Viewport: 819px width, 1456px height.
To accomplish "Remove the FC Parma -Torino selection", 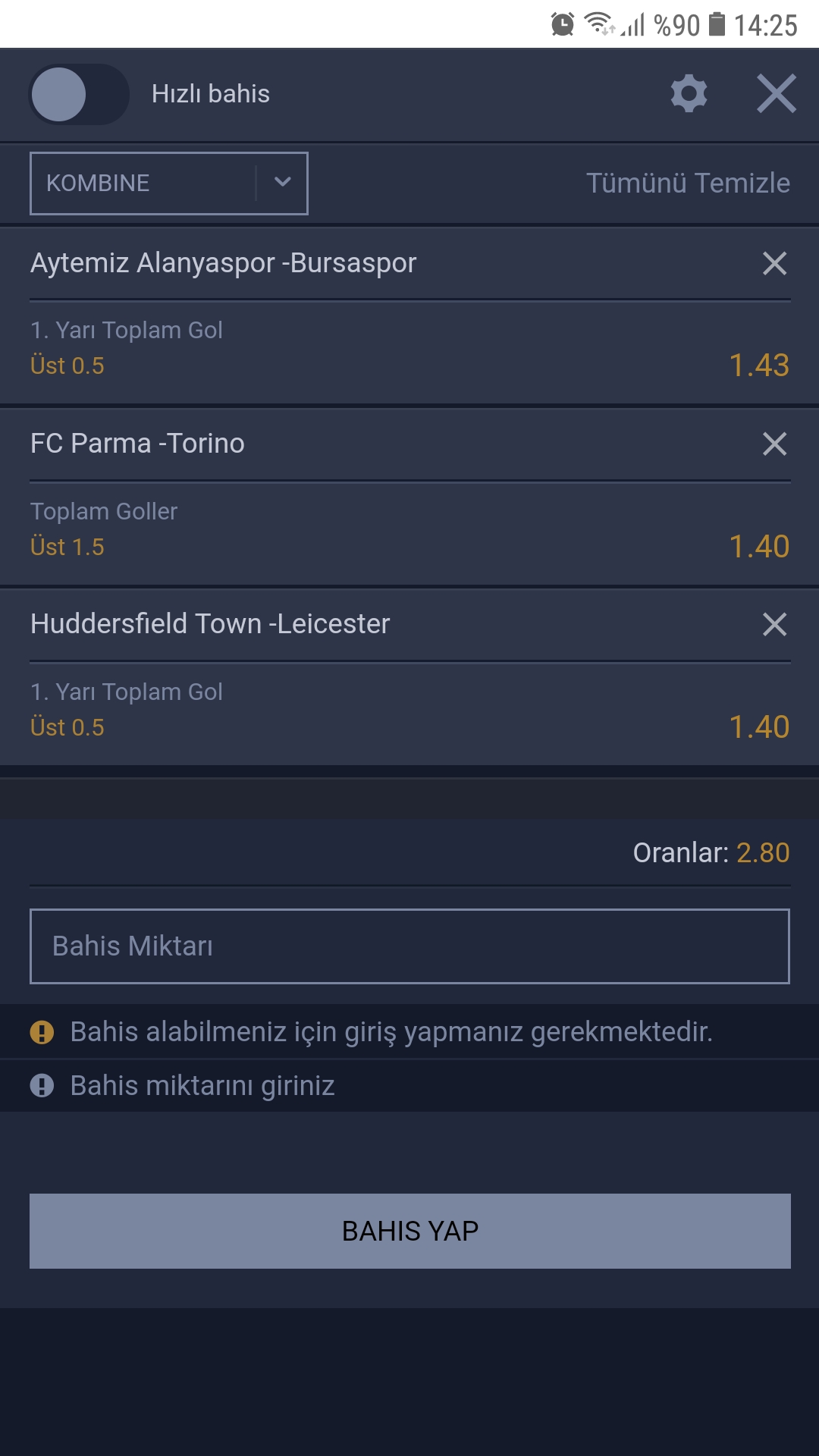I will coord(774,444).
